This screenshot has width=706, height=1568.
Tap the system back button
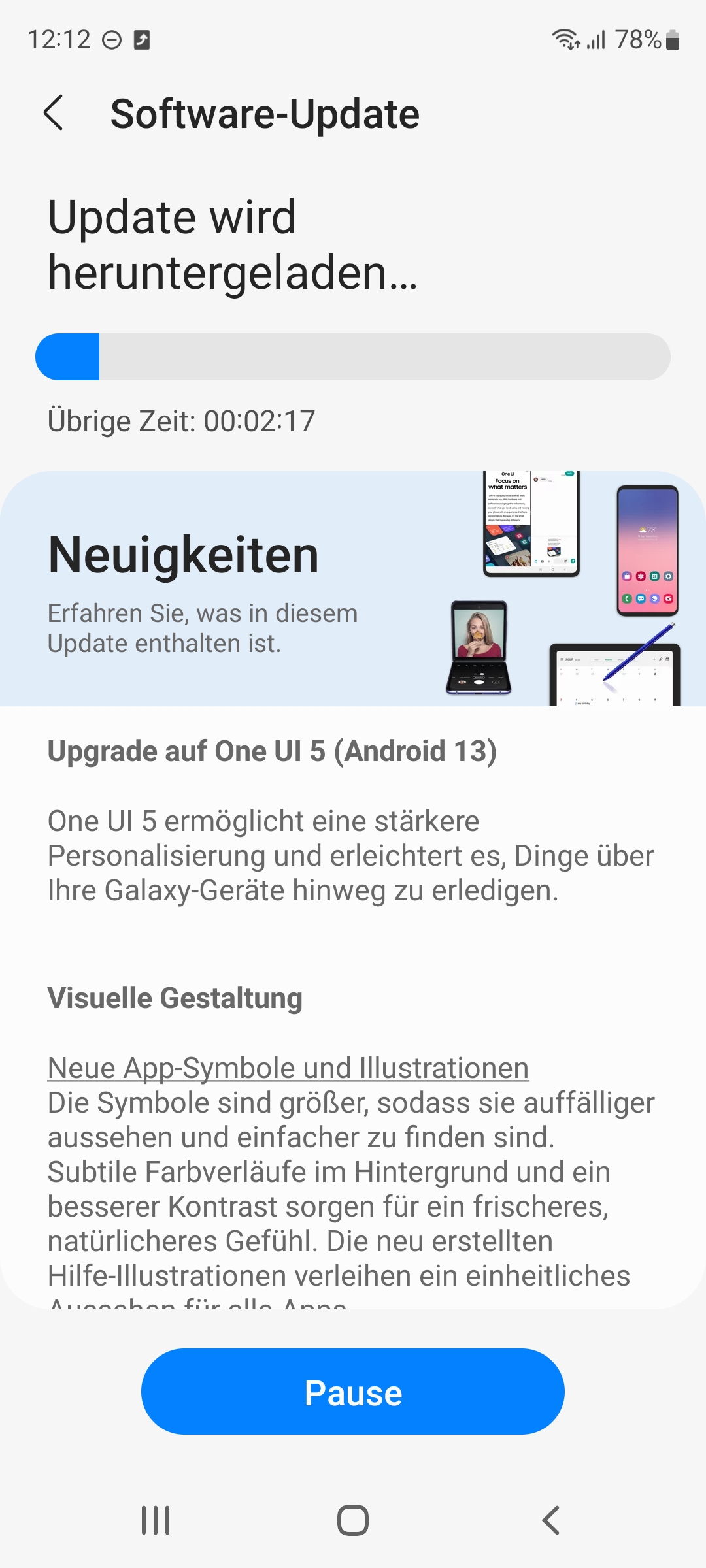[551, 1520]
